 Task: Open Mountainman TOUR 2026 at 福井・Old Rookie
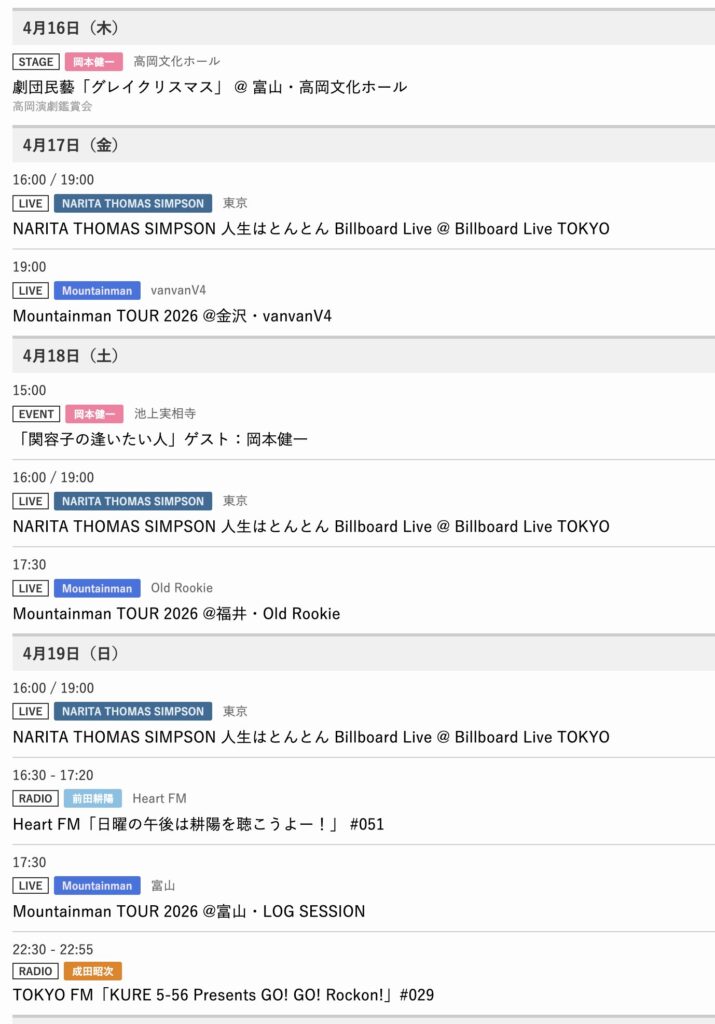point(176,614)
